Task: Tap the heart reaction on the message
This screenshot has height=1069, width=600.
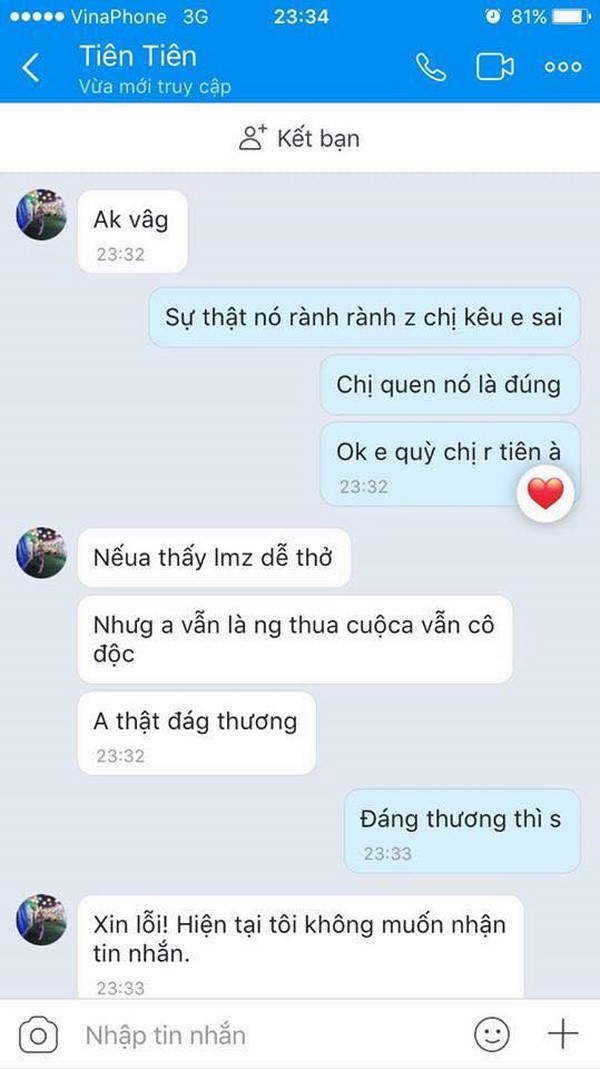Action: 545,493
